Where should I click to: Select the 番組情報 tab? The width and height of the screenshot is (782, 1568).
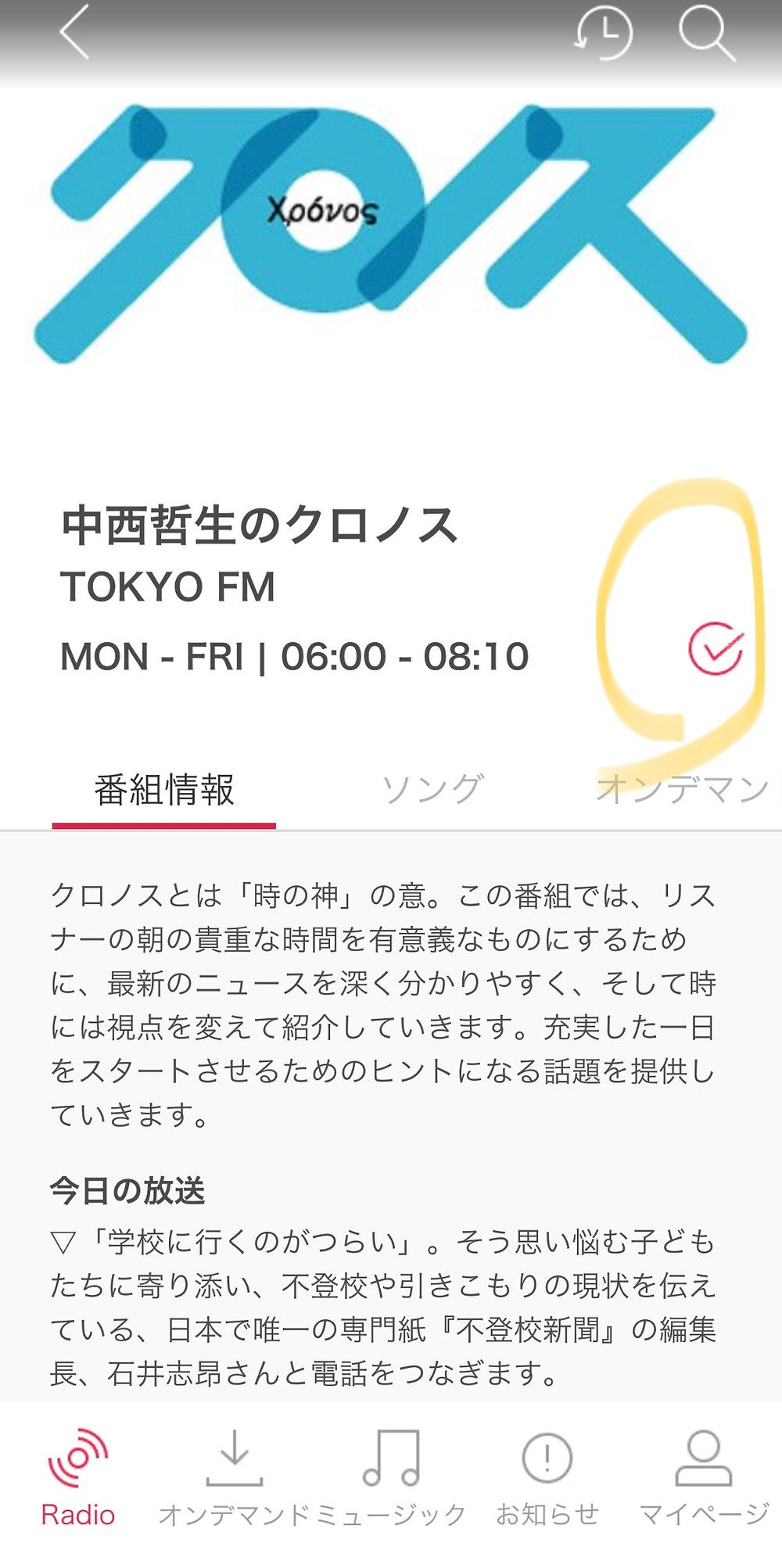click(164, 789)
